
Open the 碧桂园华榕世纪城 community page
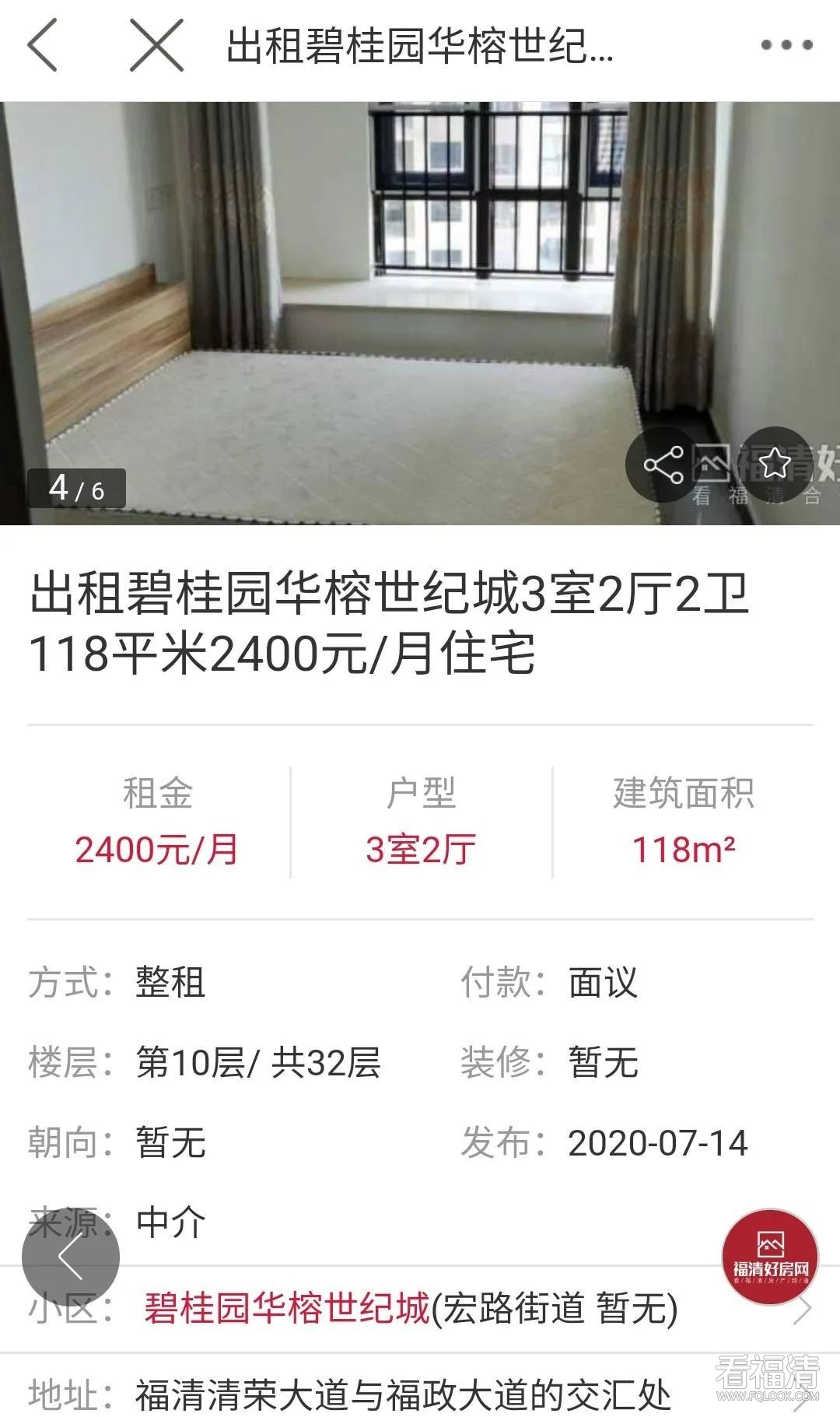[x=286, y=1310]
